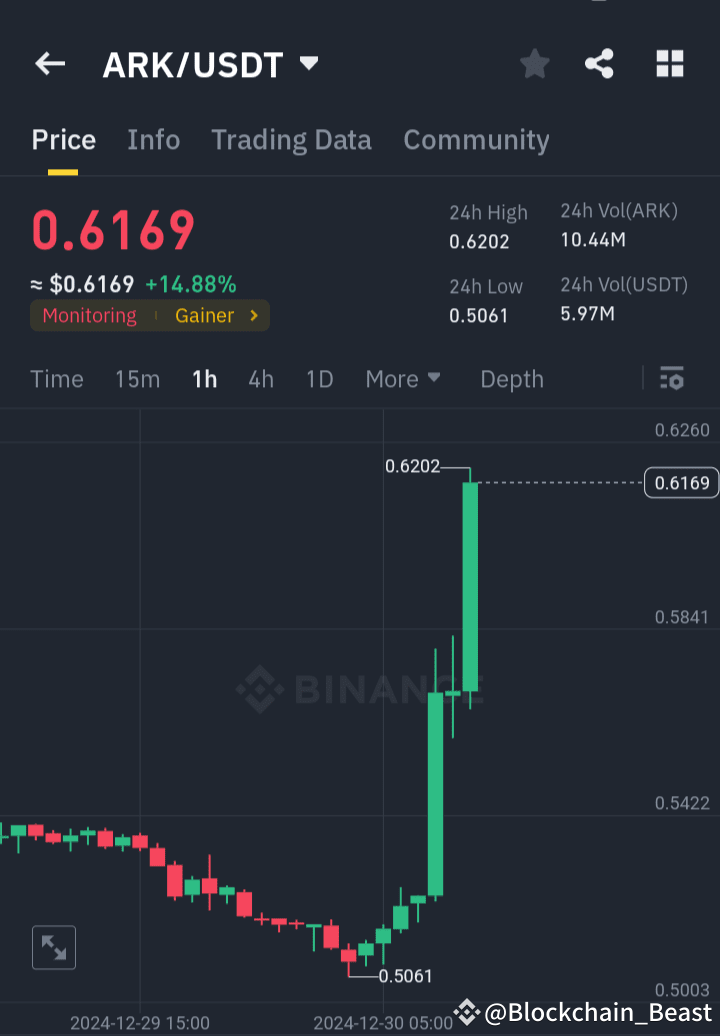Expand the More timeframes dropdown
Viewport: 720px width, 1036px height.
tap(403, 379)
